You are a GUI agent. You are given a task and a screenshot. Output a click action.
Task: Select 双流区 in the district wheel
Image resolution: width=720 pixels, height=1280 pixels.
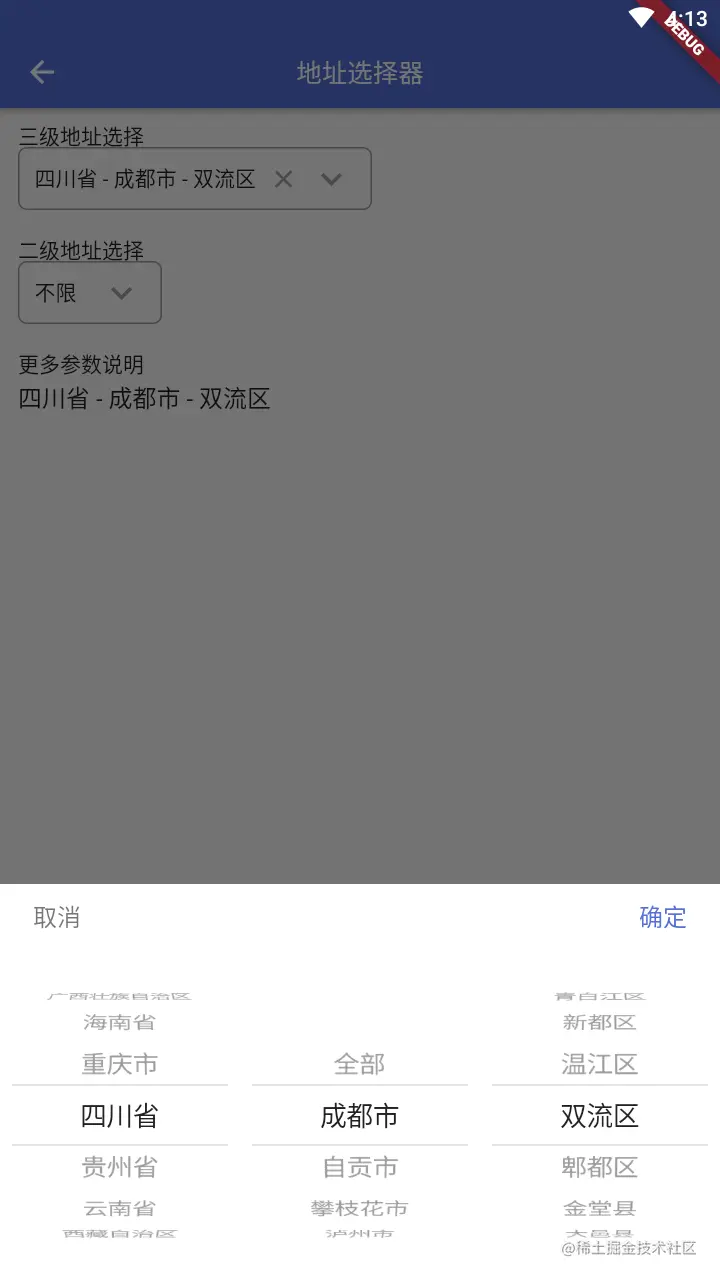600,1115
